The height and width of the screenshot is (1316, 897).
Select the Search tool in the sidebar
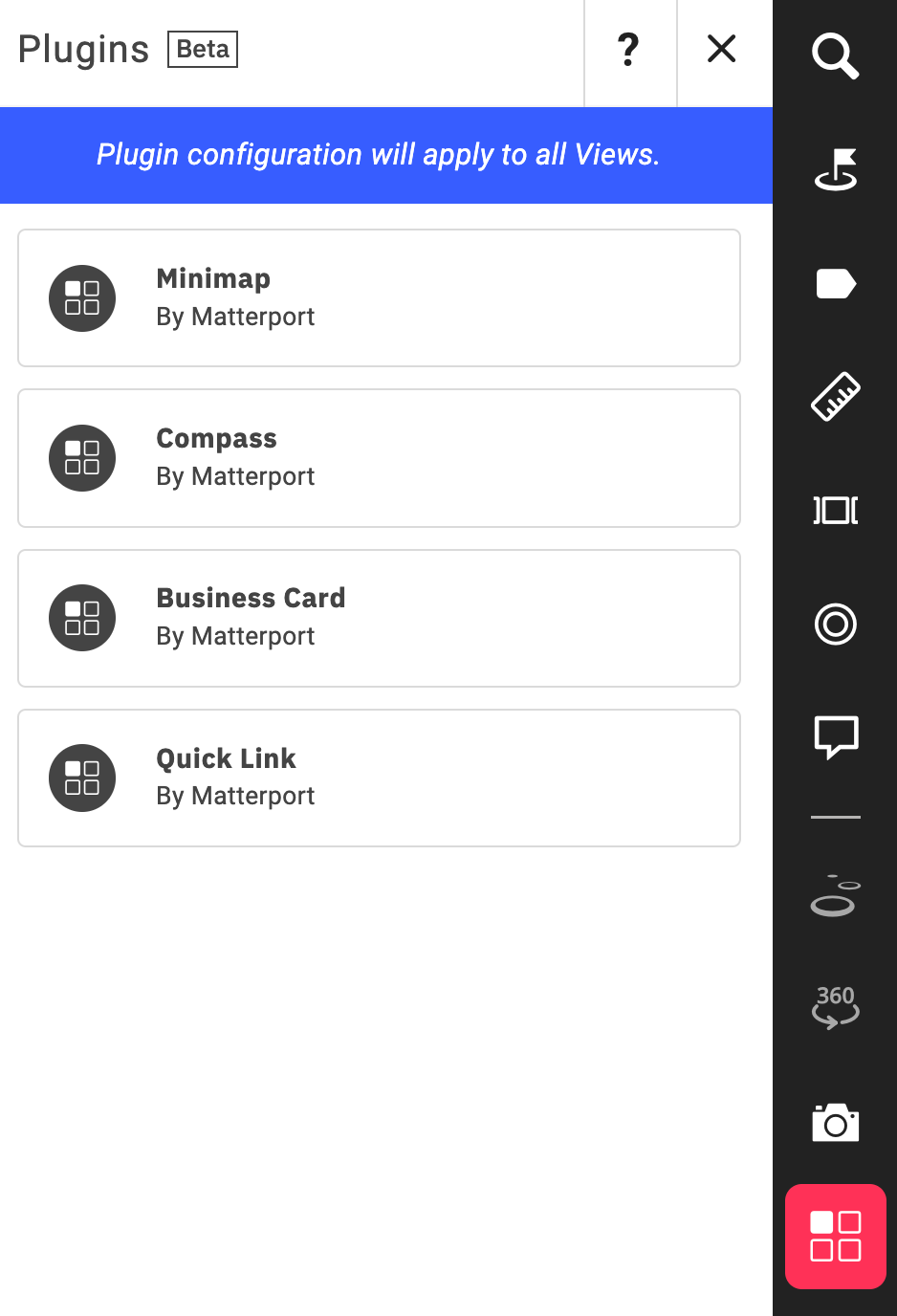tap(834, 57)
